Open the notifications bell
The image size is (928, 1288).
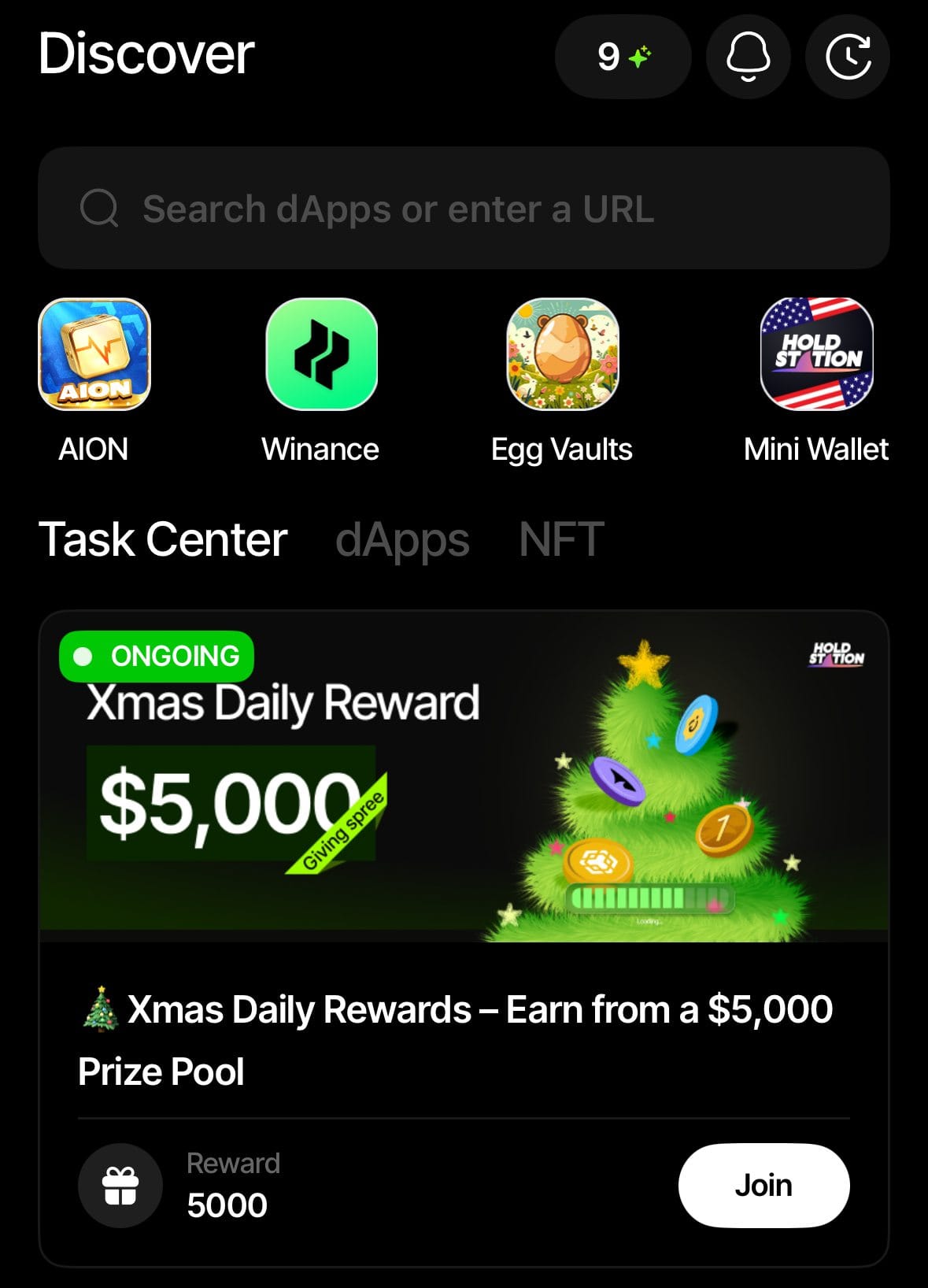click(x=748, y=57)
